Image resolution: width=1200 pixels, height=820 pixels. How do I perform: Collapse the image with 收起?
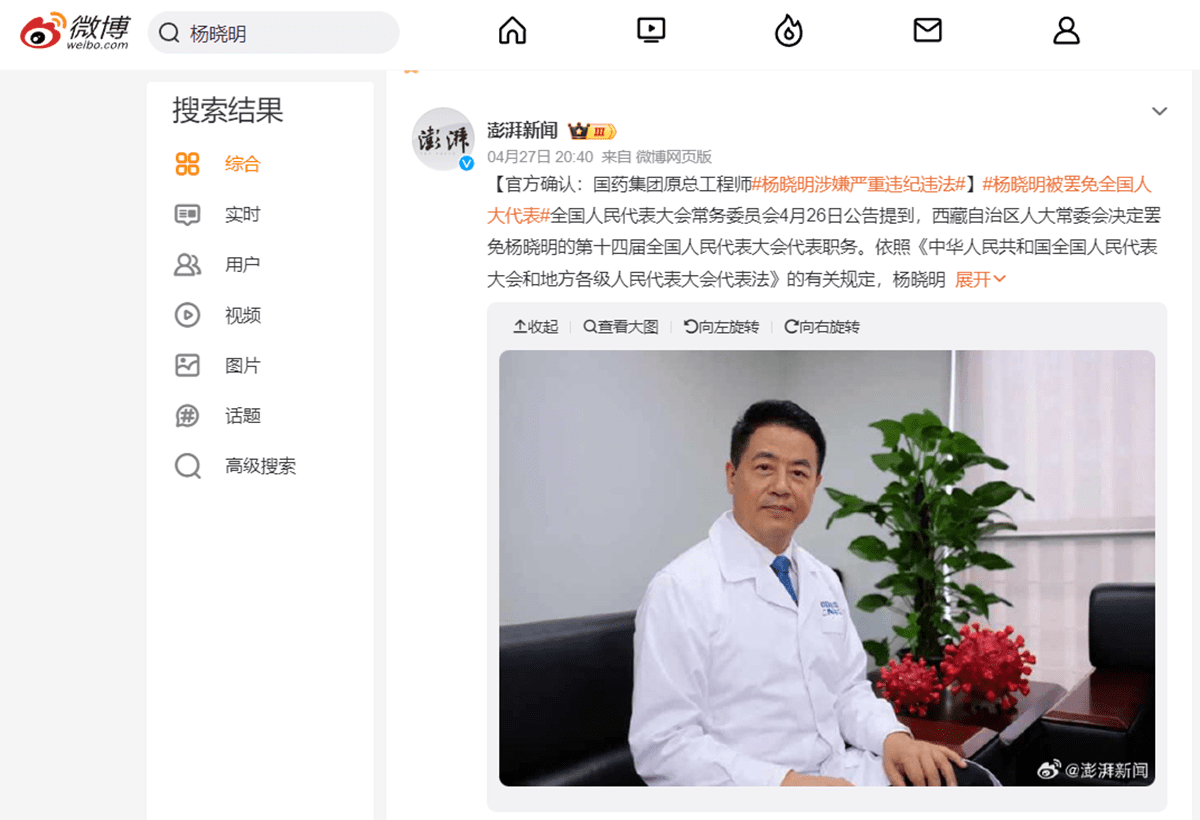pos(536,327)
